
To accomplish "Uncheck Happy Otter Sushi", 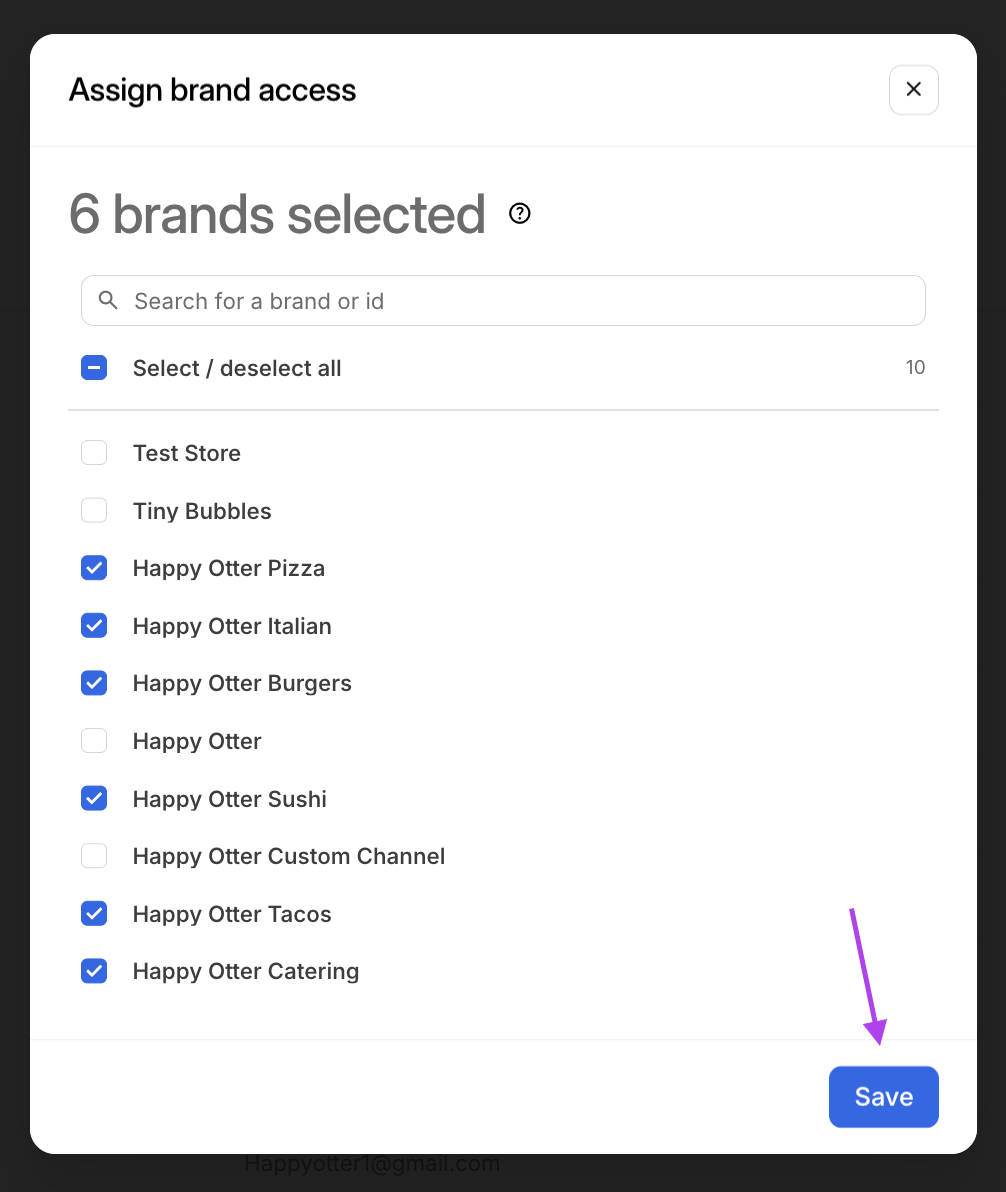I will tap(94, 798).
